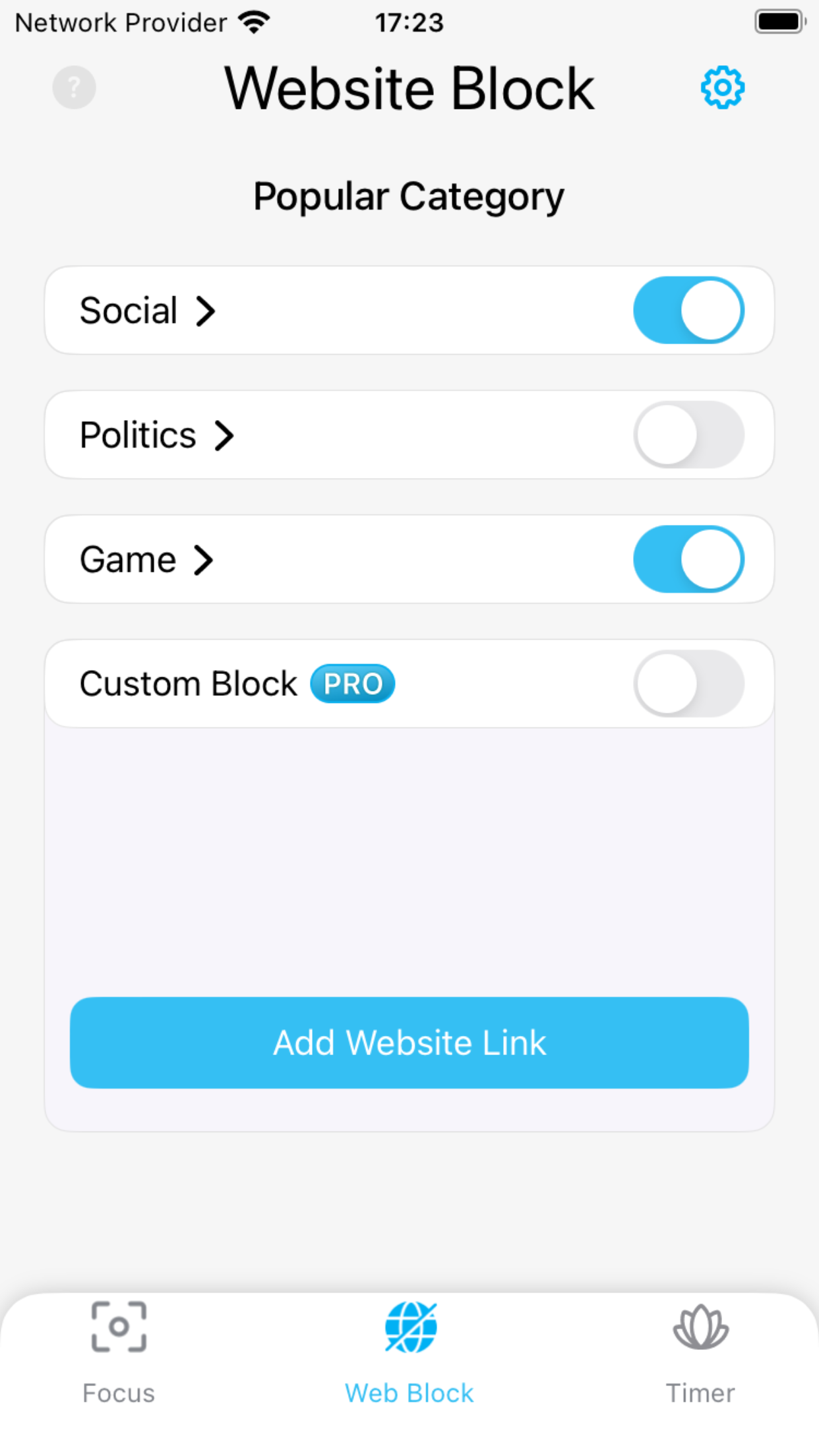Turn off the Game blocking toggle
Image resolution: width=819 pixels, height=1456 pixels.
688,559
